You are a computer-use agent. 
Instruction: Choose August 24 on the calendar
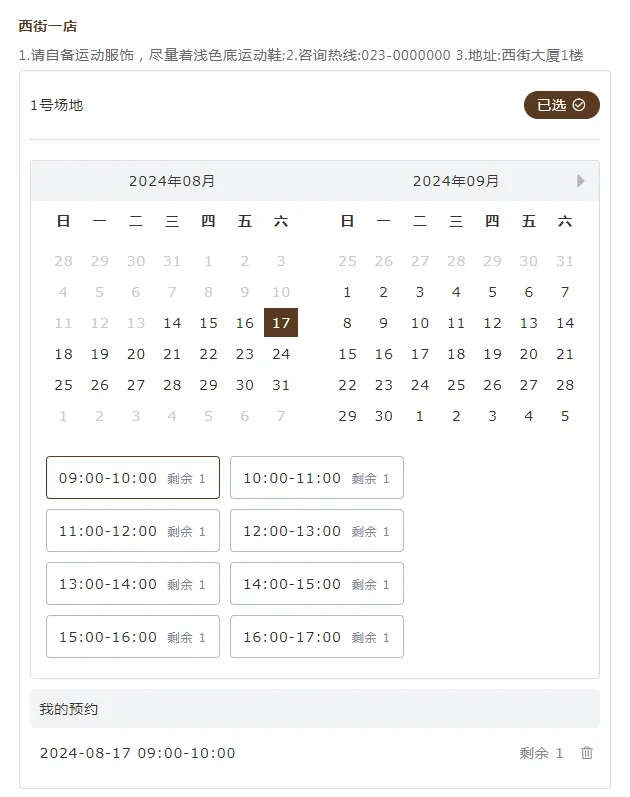pos(281,354)
